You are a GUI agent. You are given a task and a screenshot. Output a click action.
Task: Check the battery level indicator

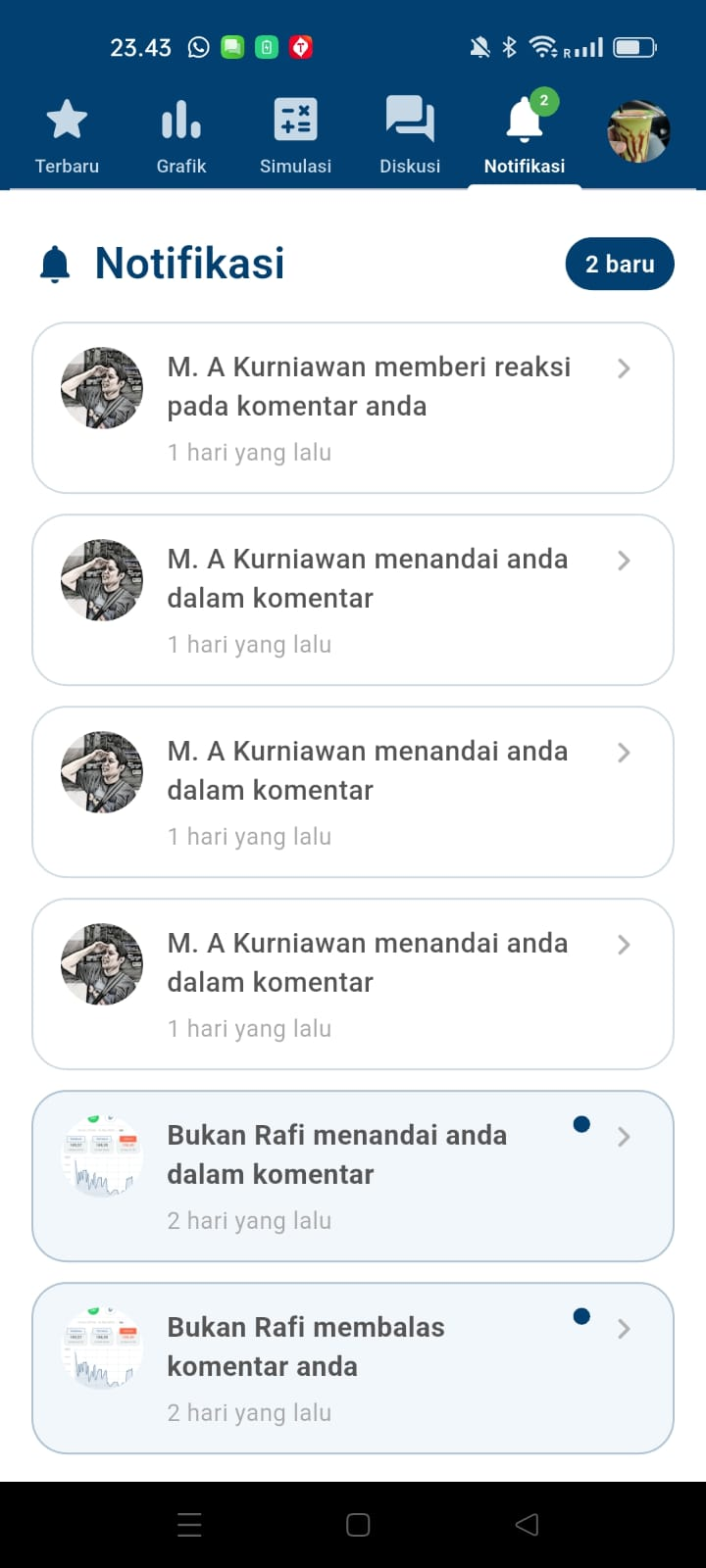[x=636, y=45]
